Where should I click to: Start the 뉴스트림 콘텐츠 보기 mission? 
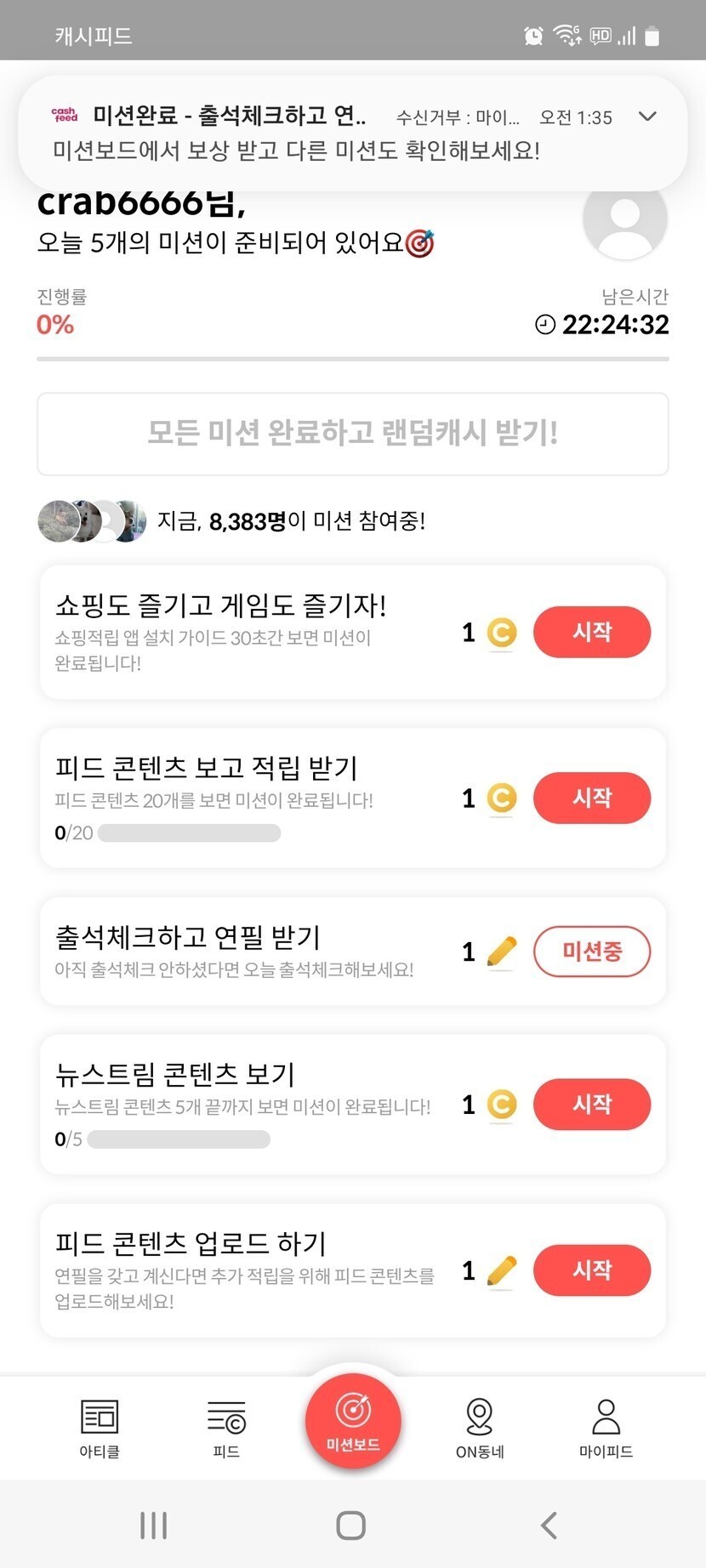coord(591,1104)
